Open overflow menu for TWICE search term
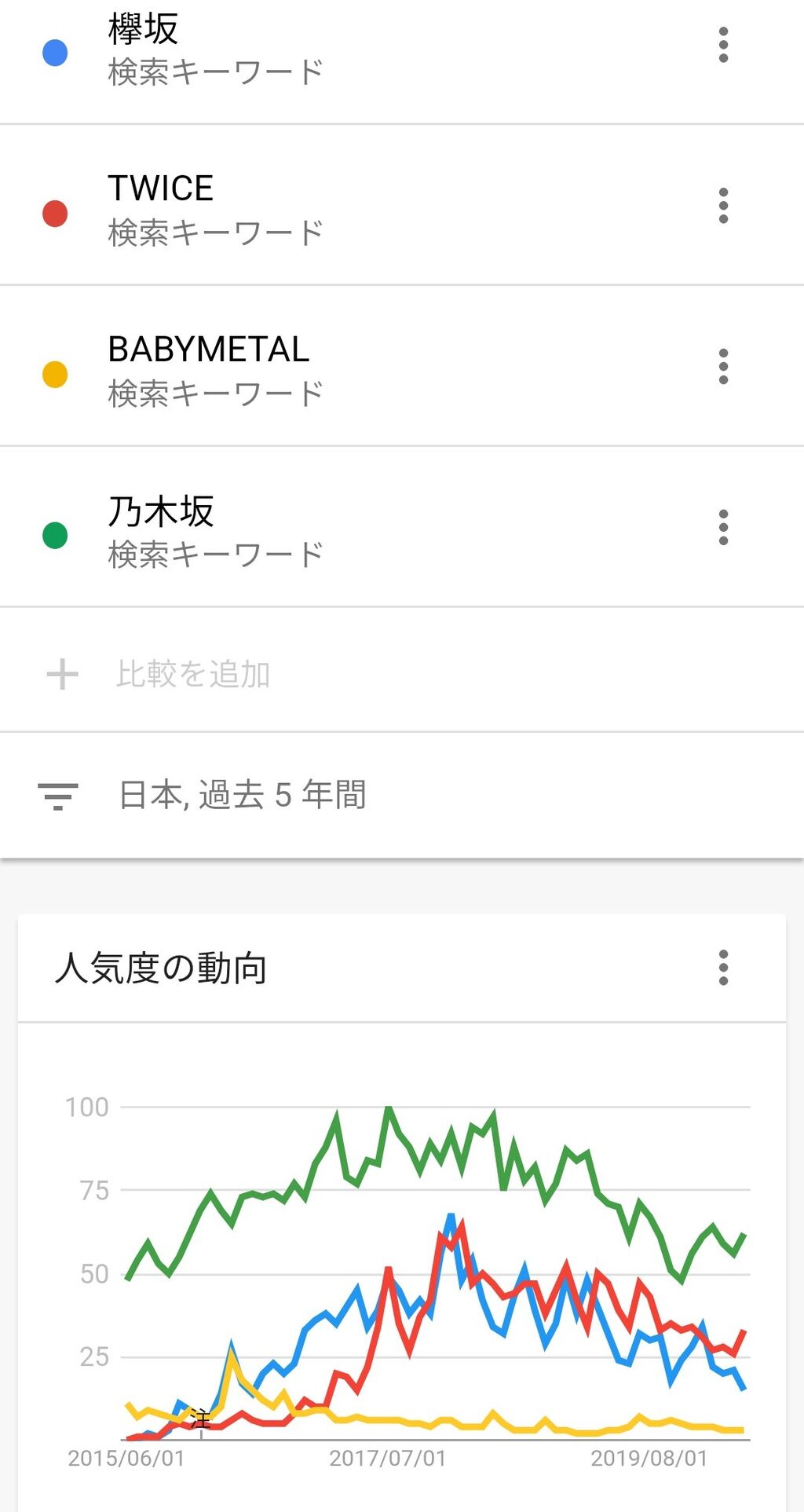 tap(723, 206)
